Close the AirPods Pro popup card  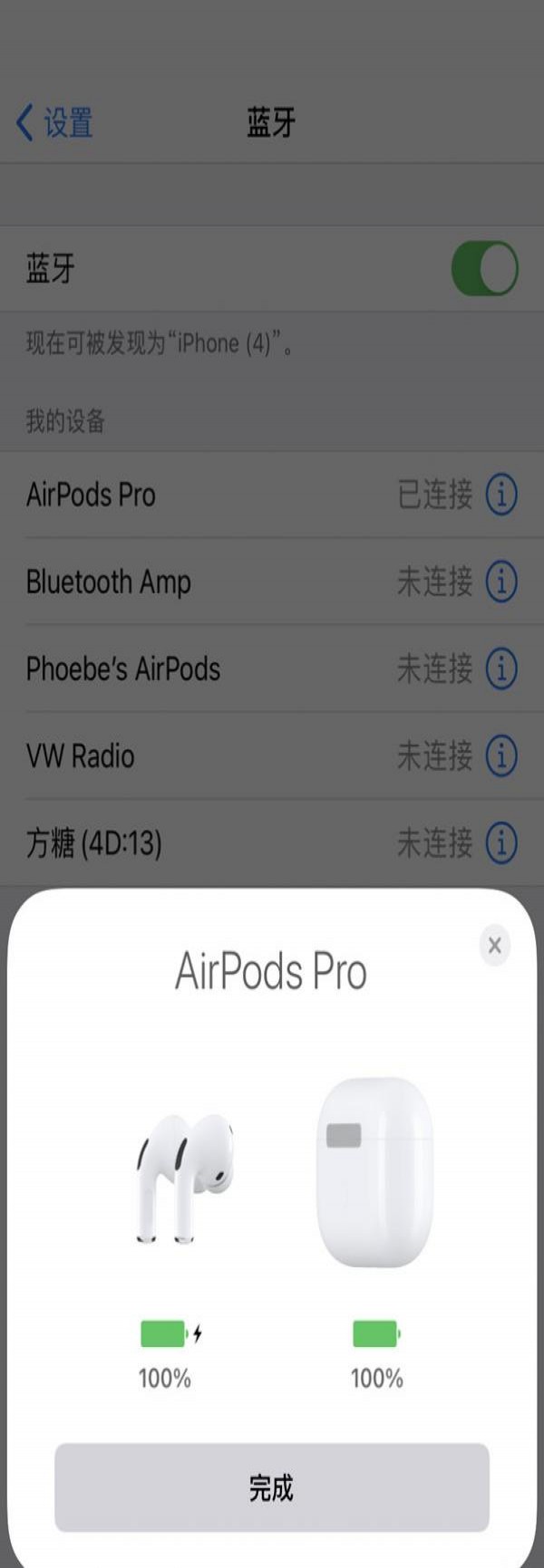[x=494, y=945]
